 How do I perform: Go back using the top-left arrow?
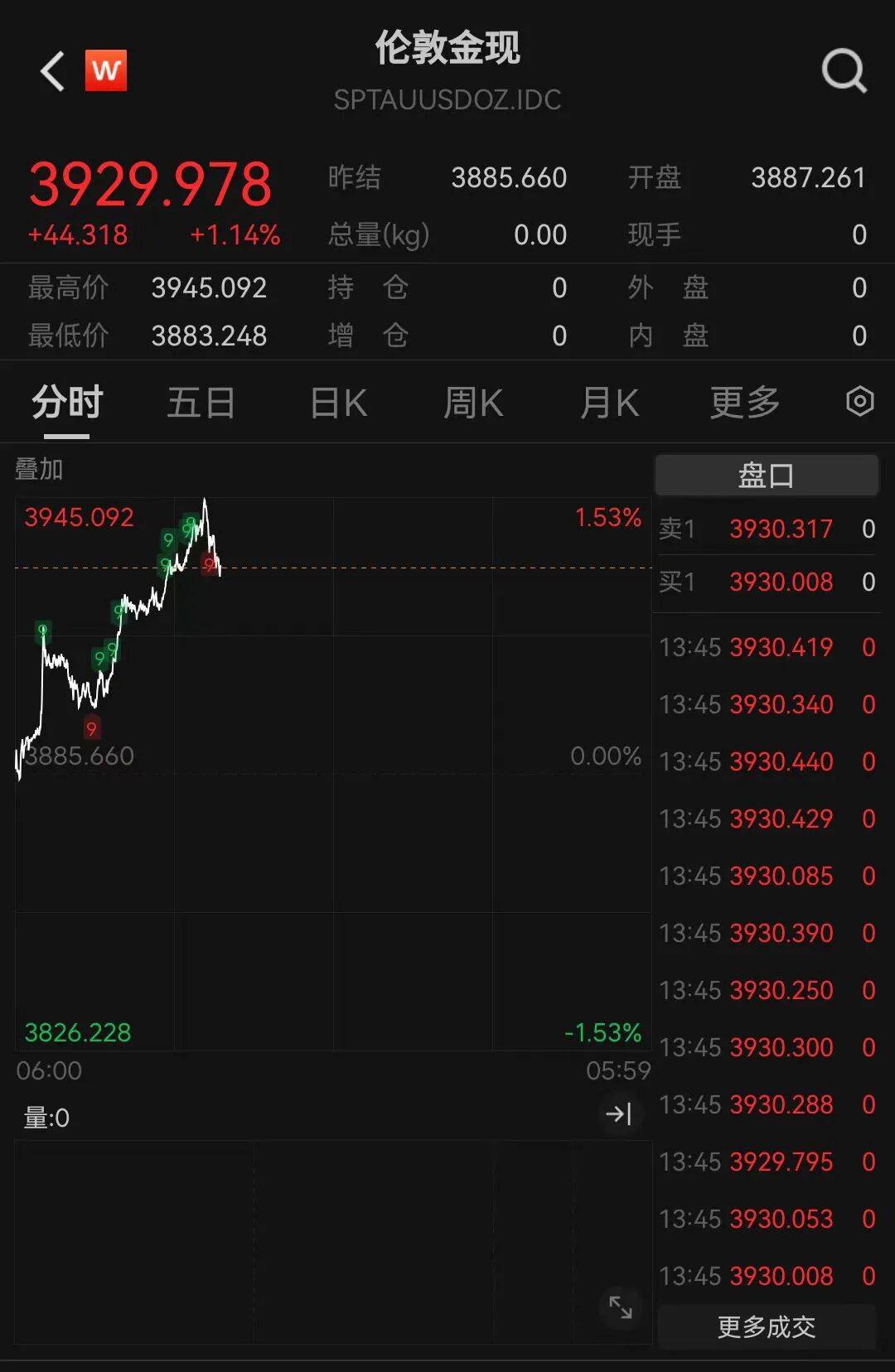(53, 71)
